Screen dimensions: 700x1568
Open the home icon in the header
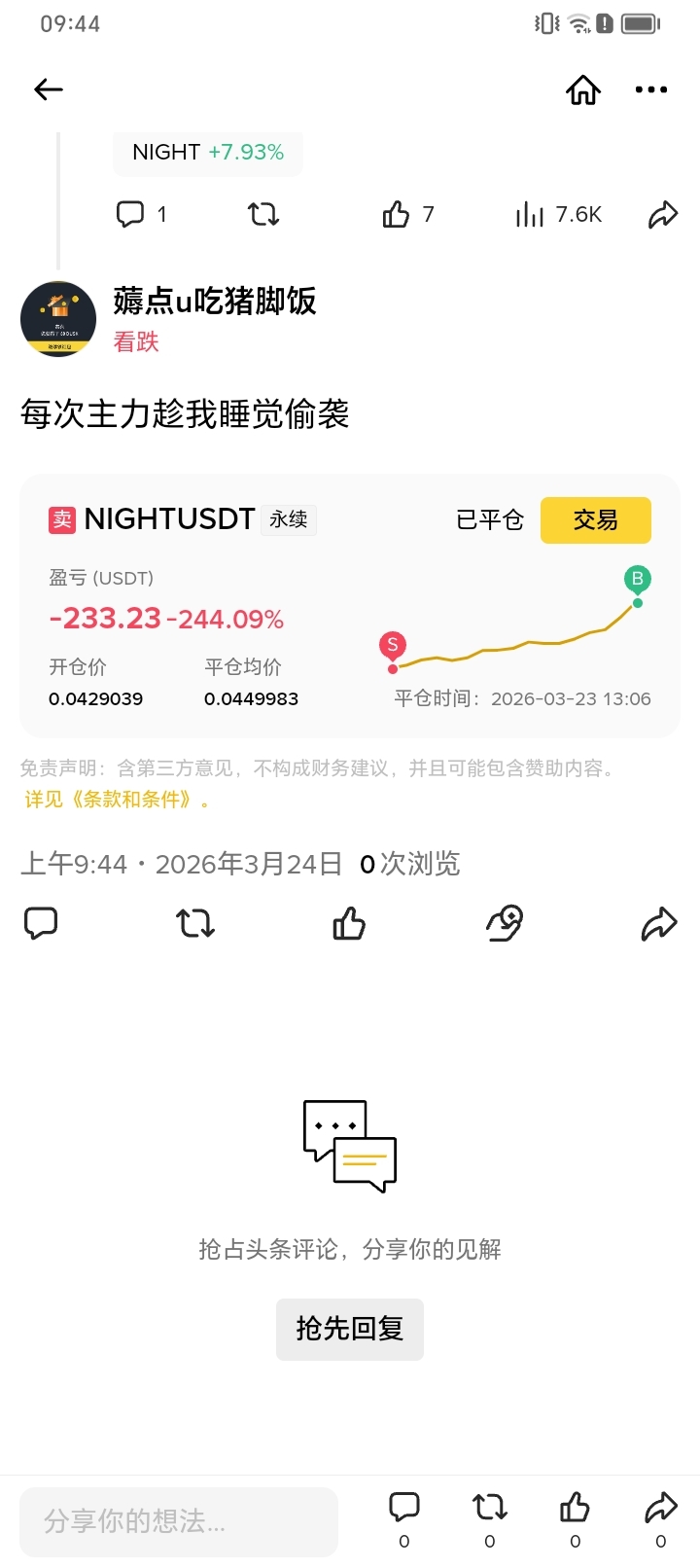[x=583, y=89]
